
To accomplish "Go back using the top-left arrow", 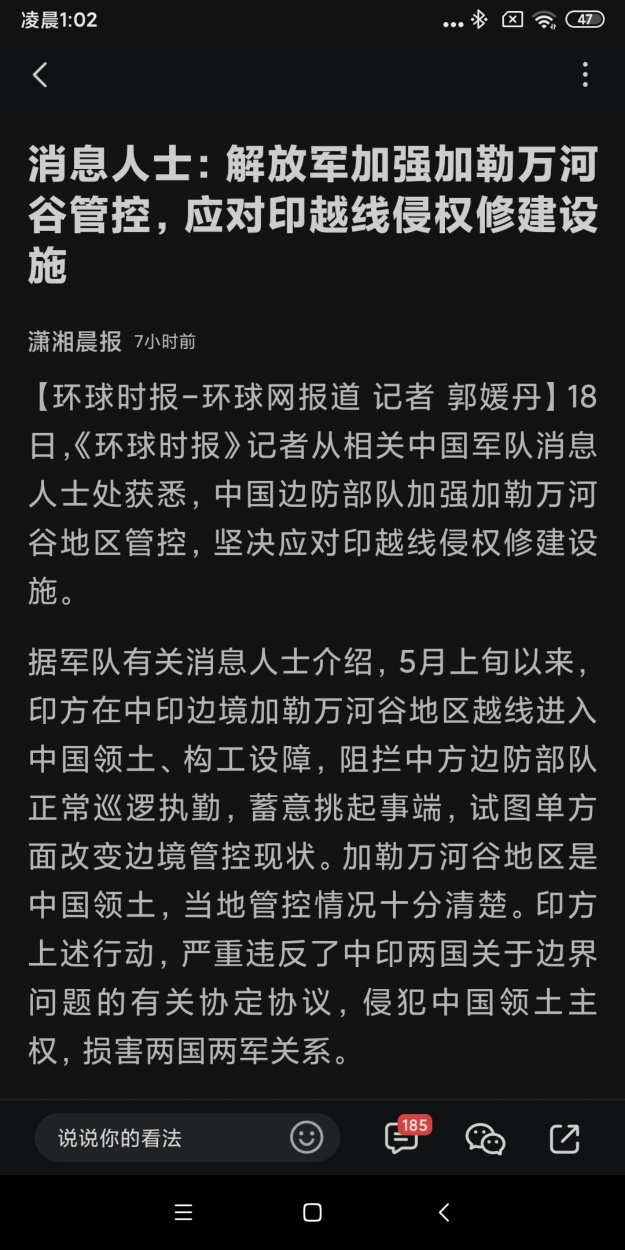I will tap(40, 75).
